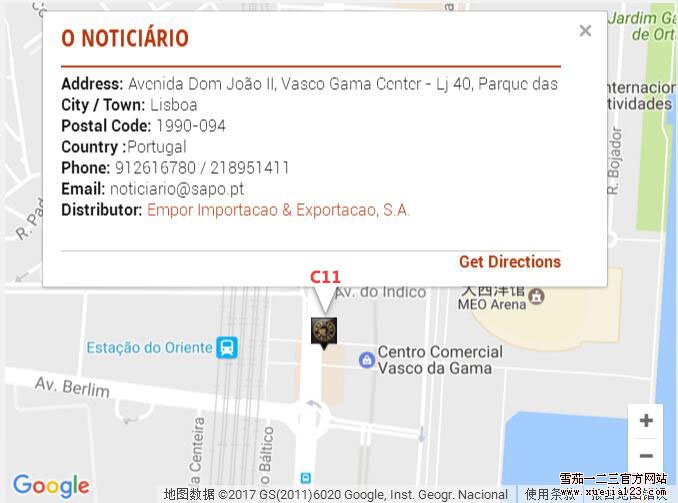Zoom out on the map
678x503 pixels.
646,457
